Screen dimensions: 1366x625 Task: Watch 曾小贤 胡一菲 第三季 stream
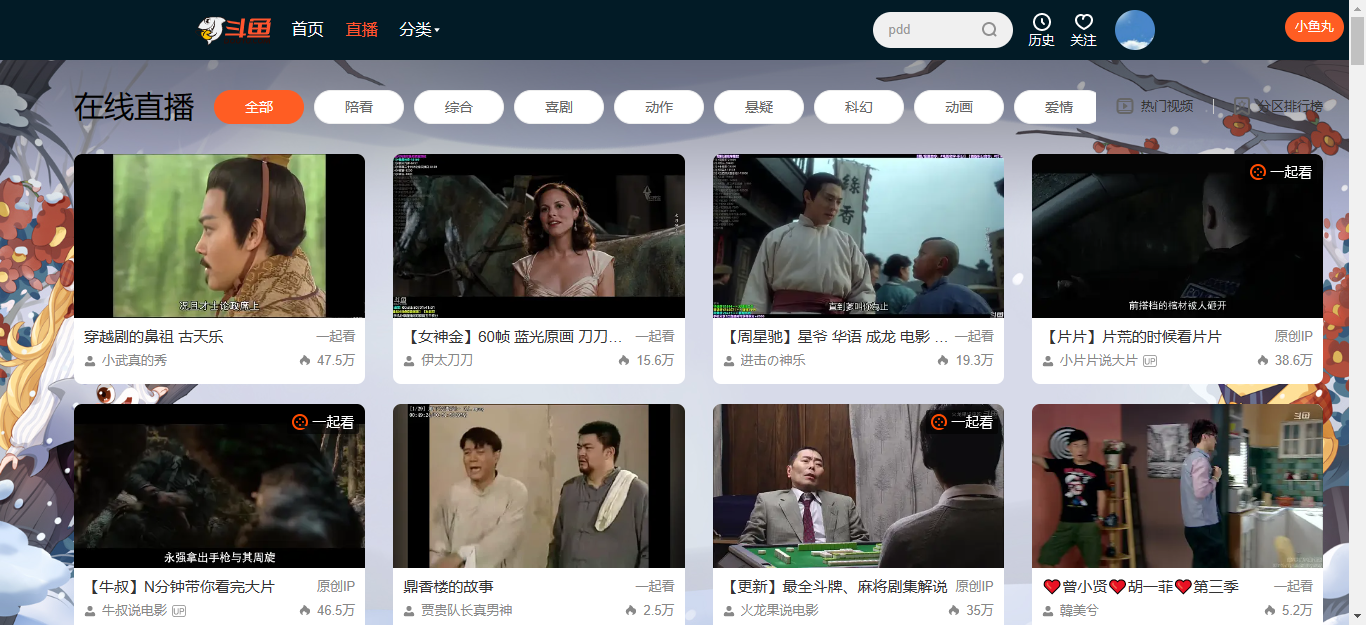(1177, 486)
